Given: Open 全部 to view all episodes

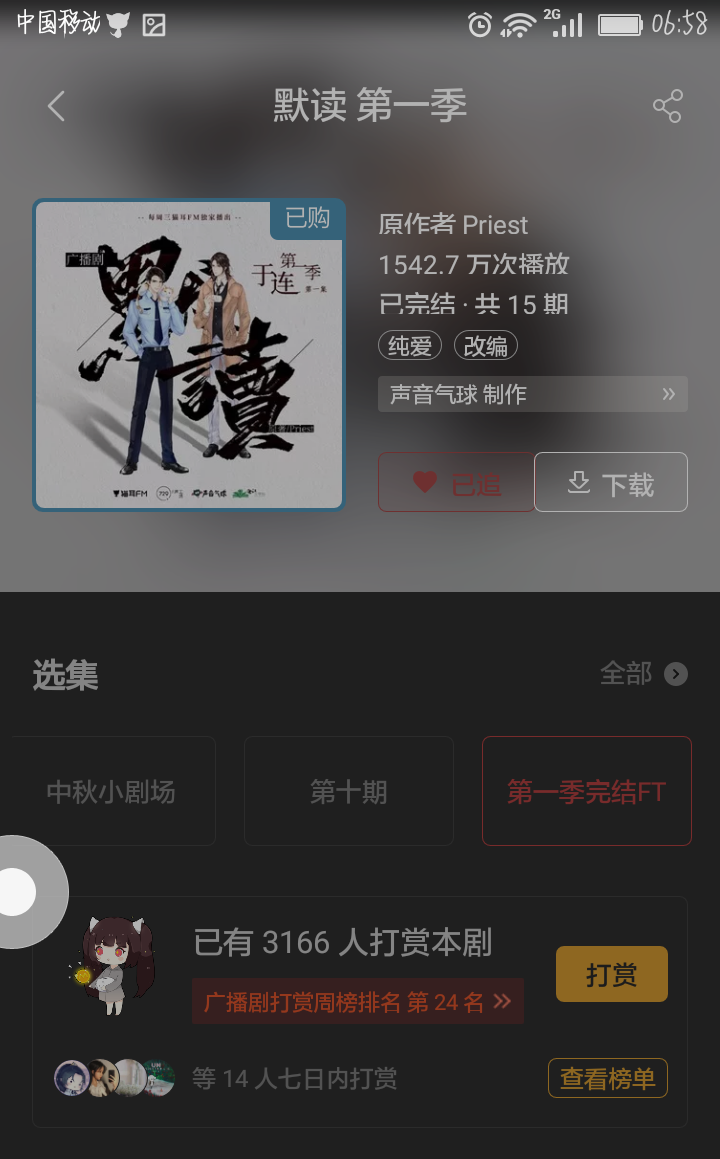Looking at the screenshot, I should [644, 674].
